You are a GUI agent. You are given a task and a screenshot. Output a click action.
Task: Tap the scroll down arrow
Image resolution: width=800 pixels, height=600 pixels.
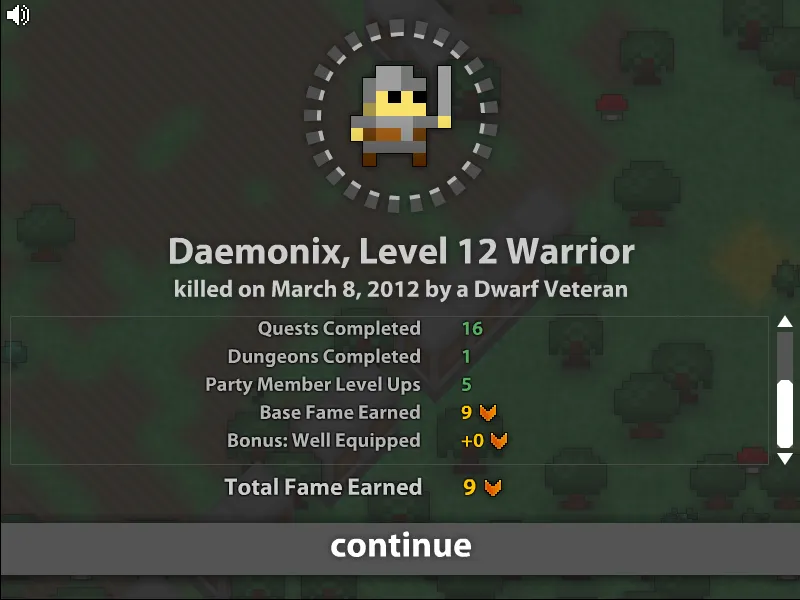coord(785,458)
